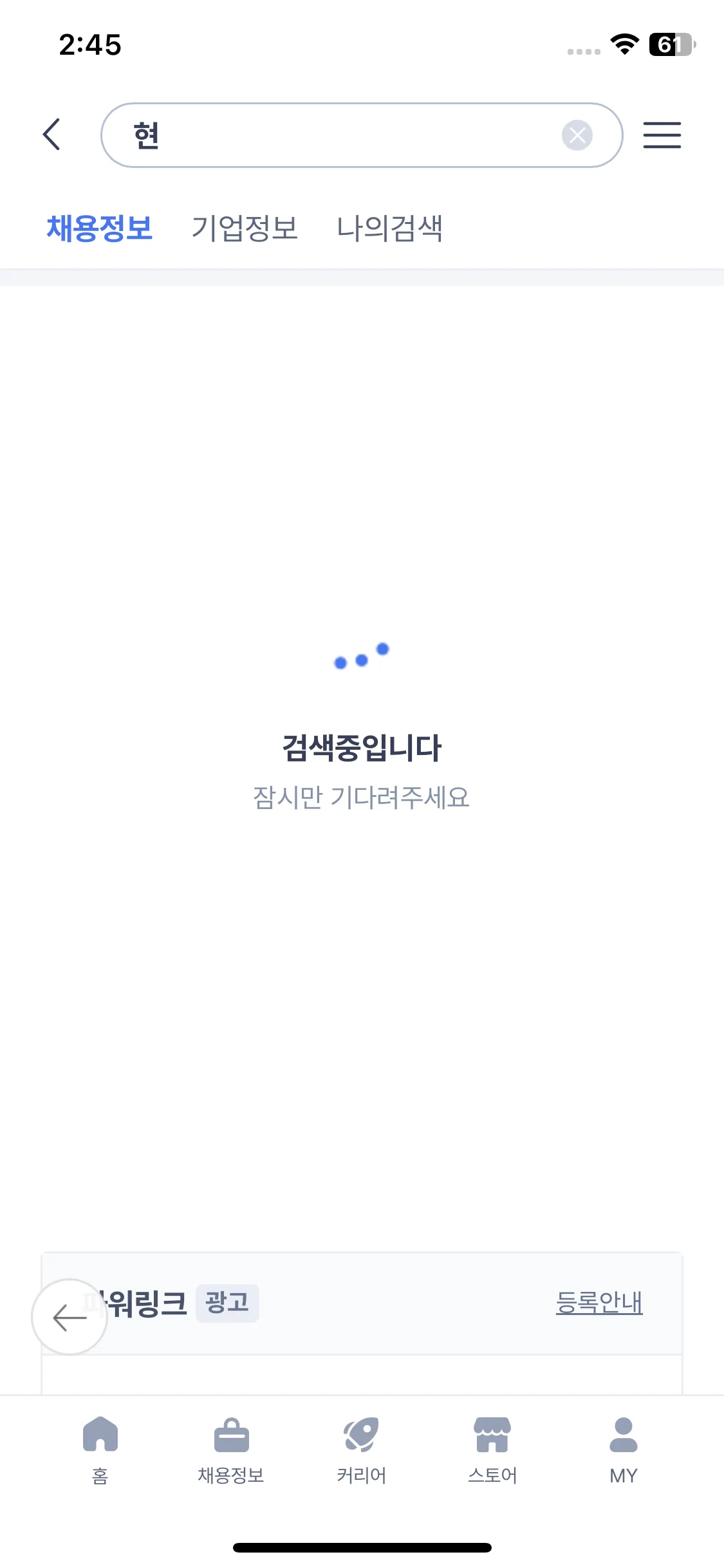This screenshot has width=724, height=1568.
Task: Open the hamburger menu
Action: (x=662, y=135)
